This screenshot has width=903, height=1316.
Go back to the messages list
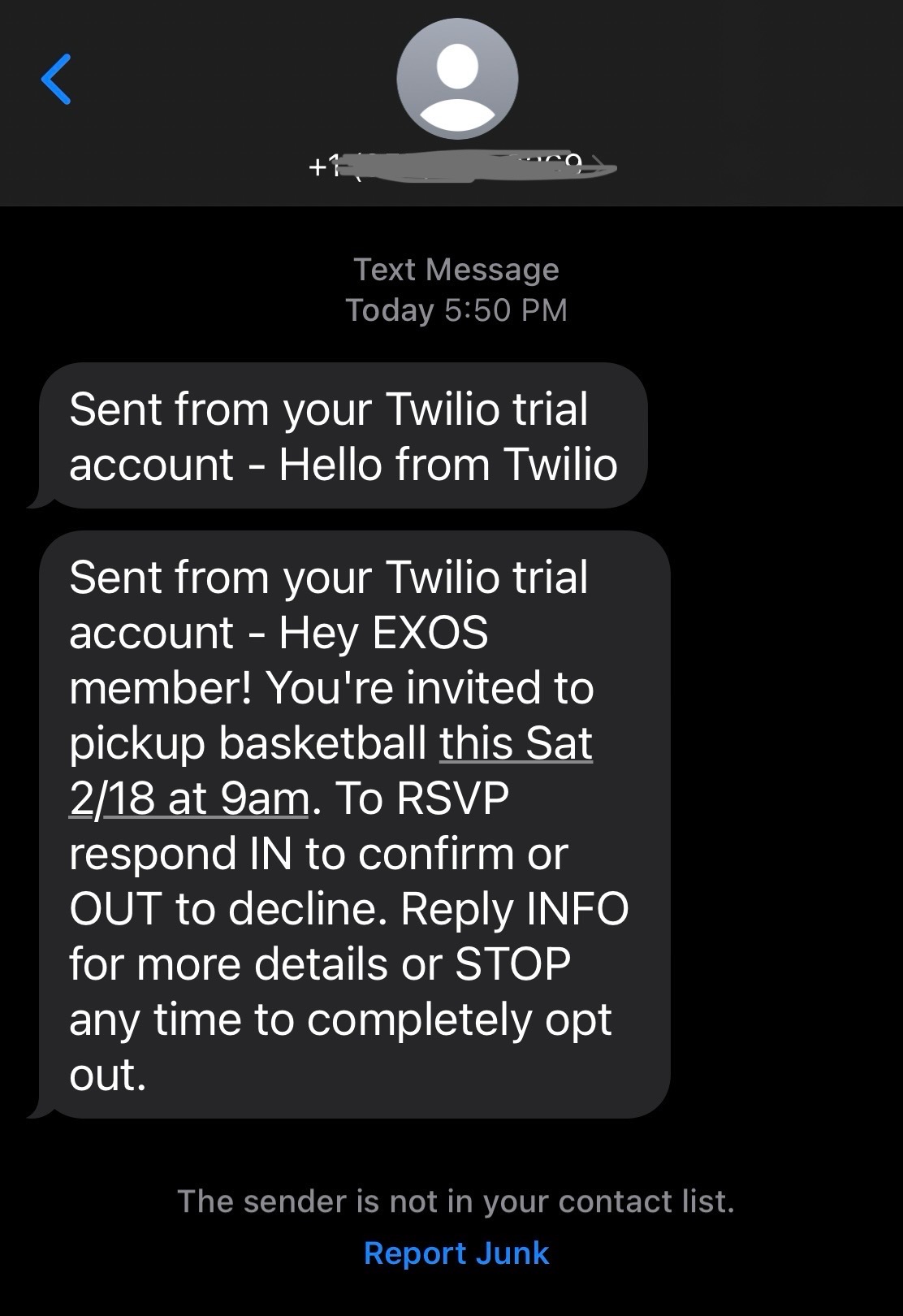coord(56,80)
